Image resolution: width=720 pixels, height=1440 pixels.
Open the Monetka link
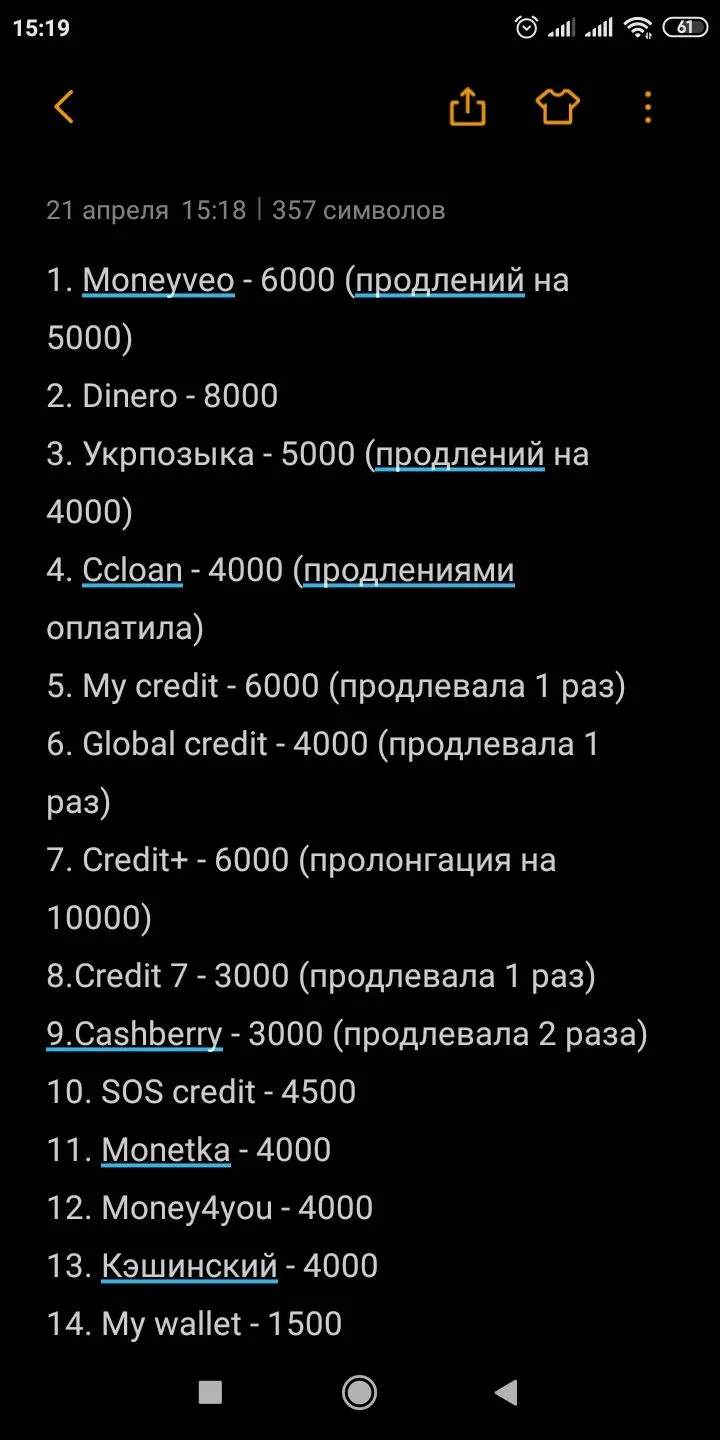(166, 1149)
